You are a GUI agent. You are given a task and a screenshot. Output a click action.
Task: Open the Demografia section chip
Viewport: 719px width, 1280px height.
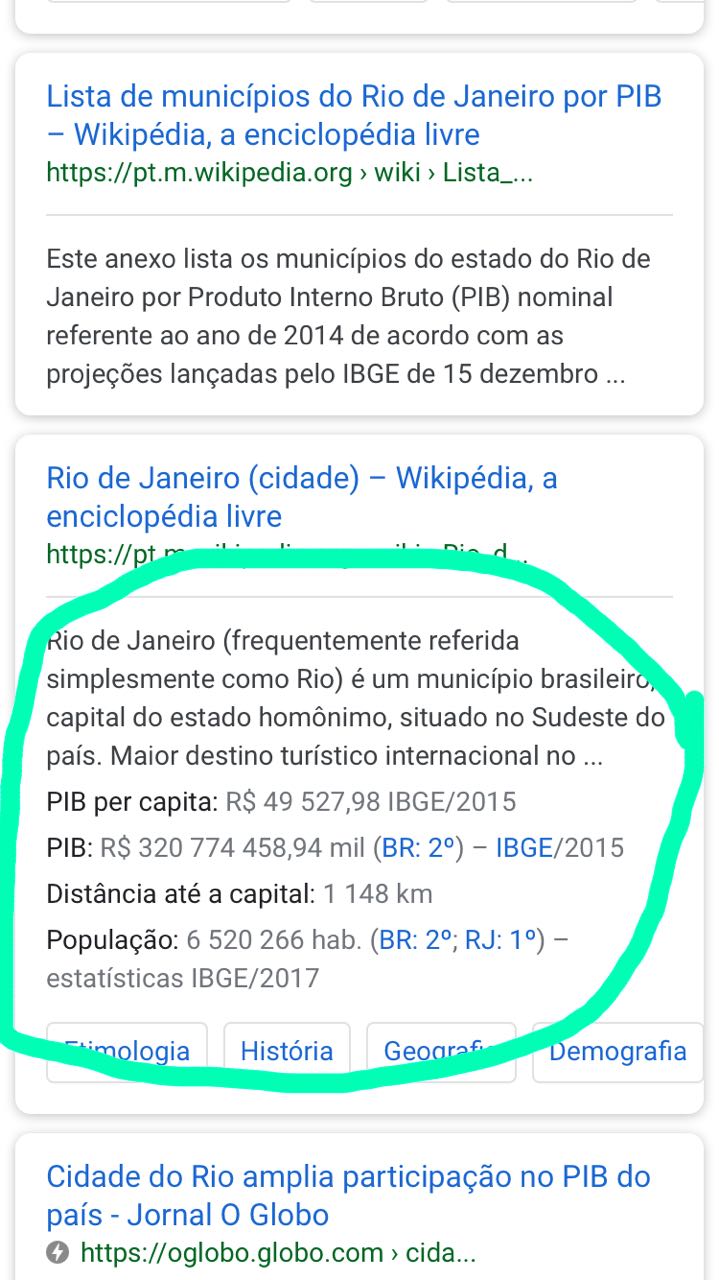pyautogui.click(x=617, y=1052)
